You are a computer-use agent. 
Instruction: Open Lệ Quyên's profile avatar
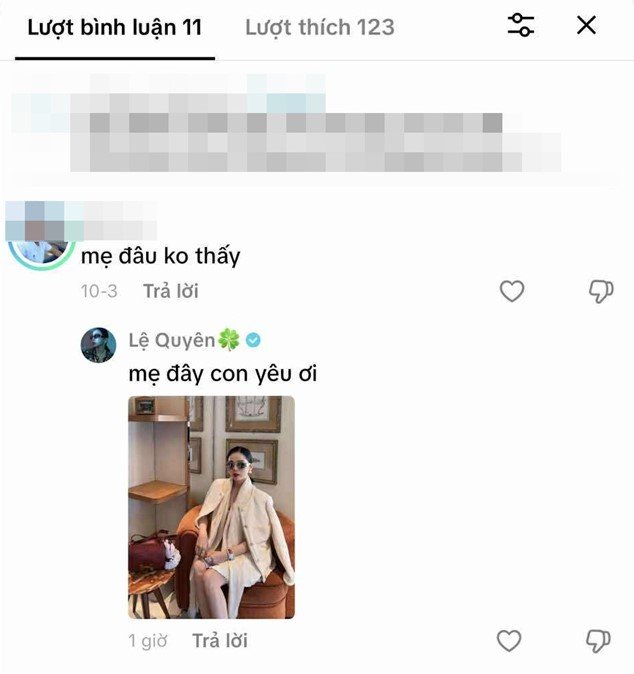[98, 344]
